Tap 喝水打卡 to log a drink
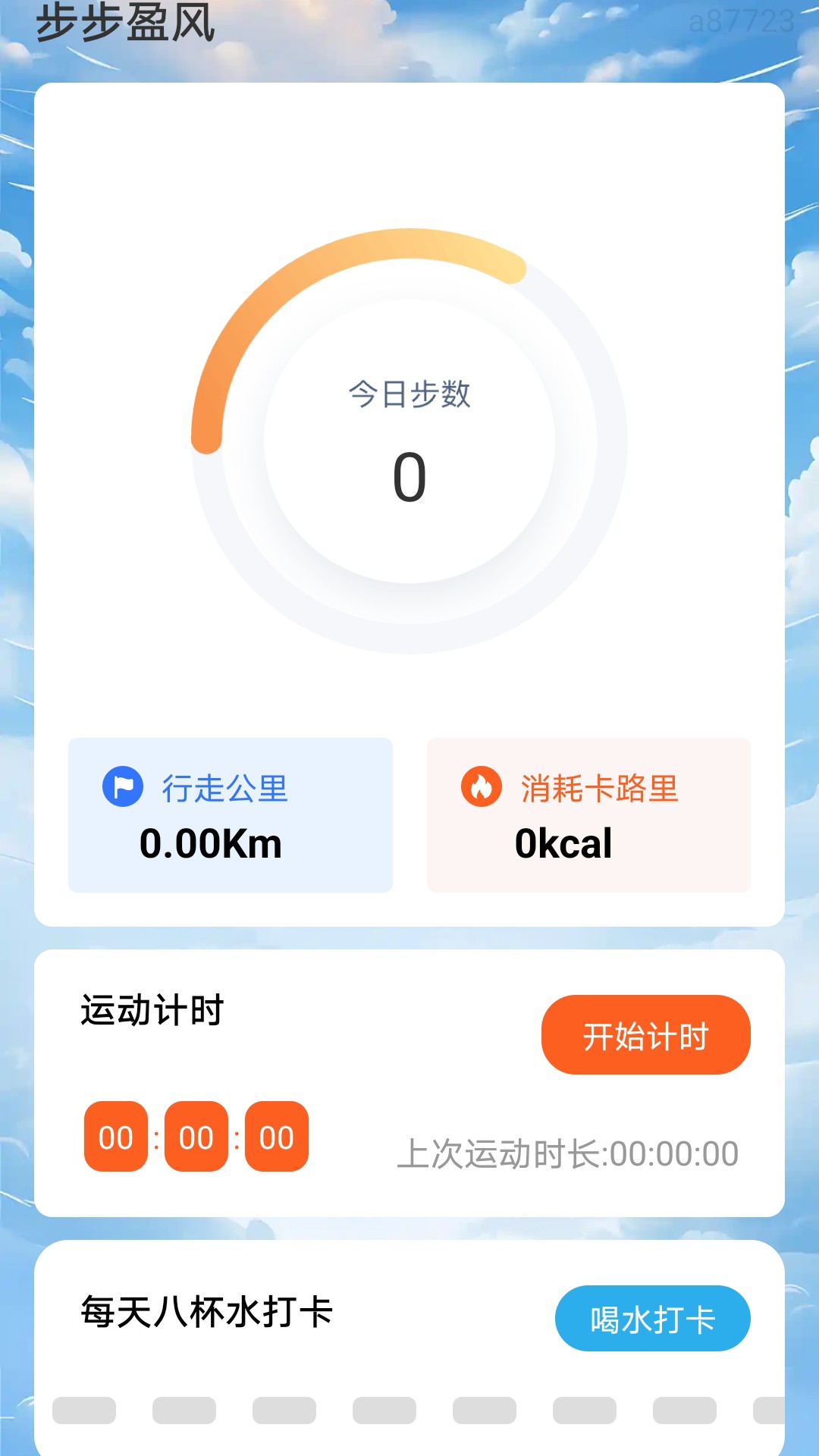The height and width of the screenshot is (1456, 819). click(x=652, y=1319)
